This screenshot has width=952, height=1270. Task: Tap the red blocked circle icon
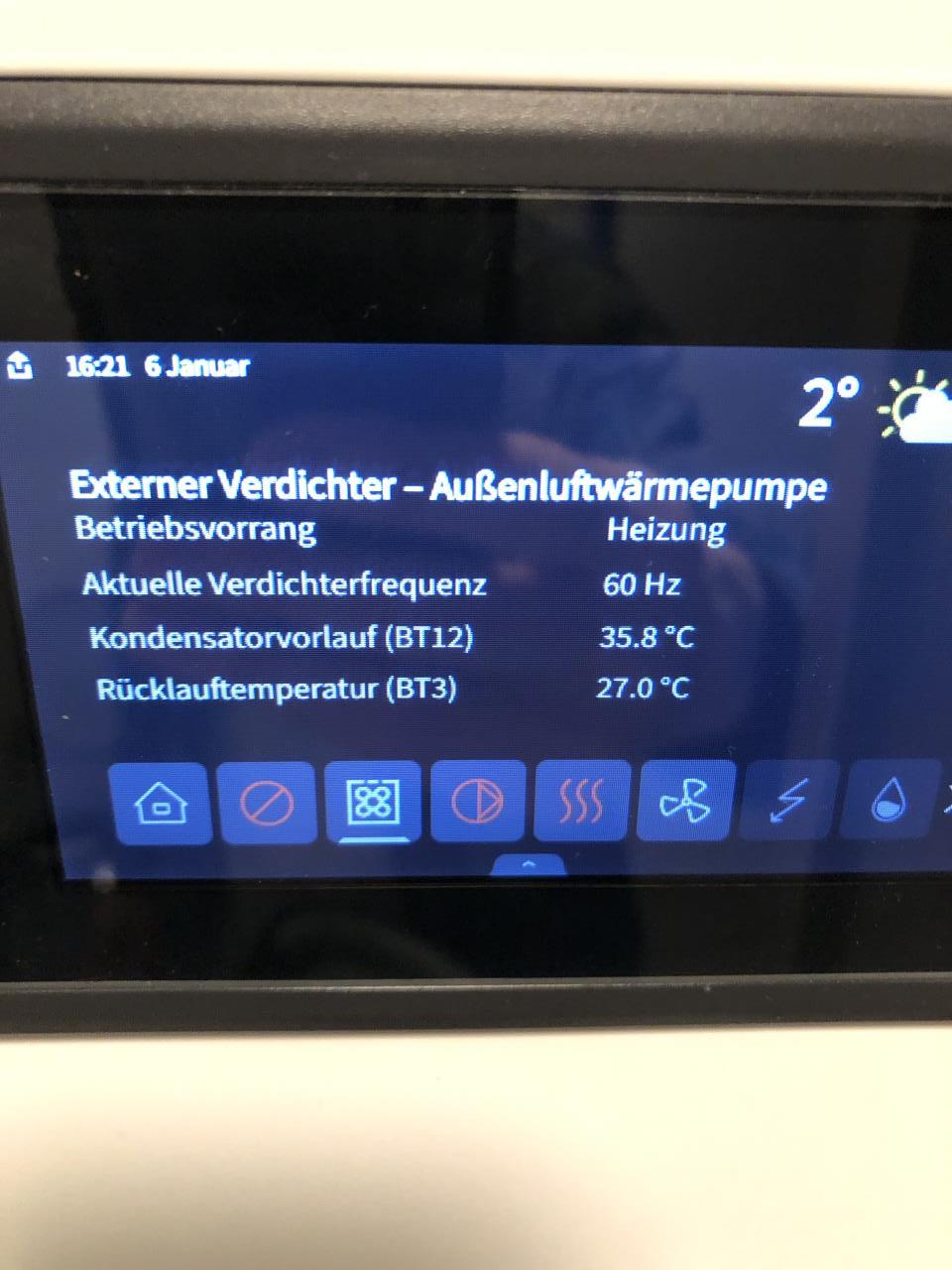[x=266, y=802]
